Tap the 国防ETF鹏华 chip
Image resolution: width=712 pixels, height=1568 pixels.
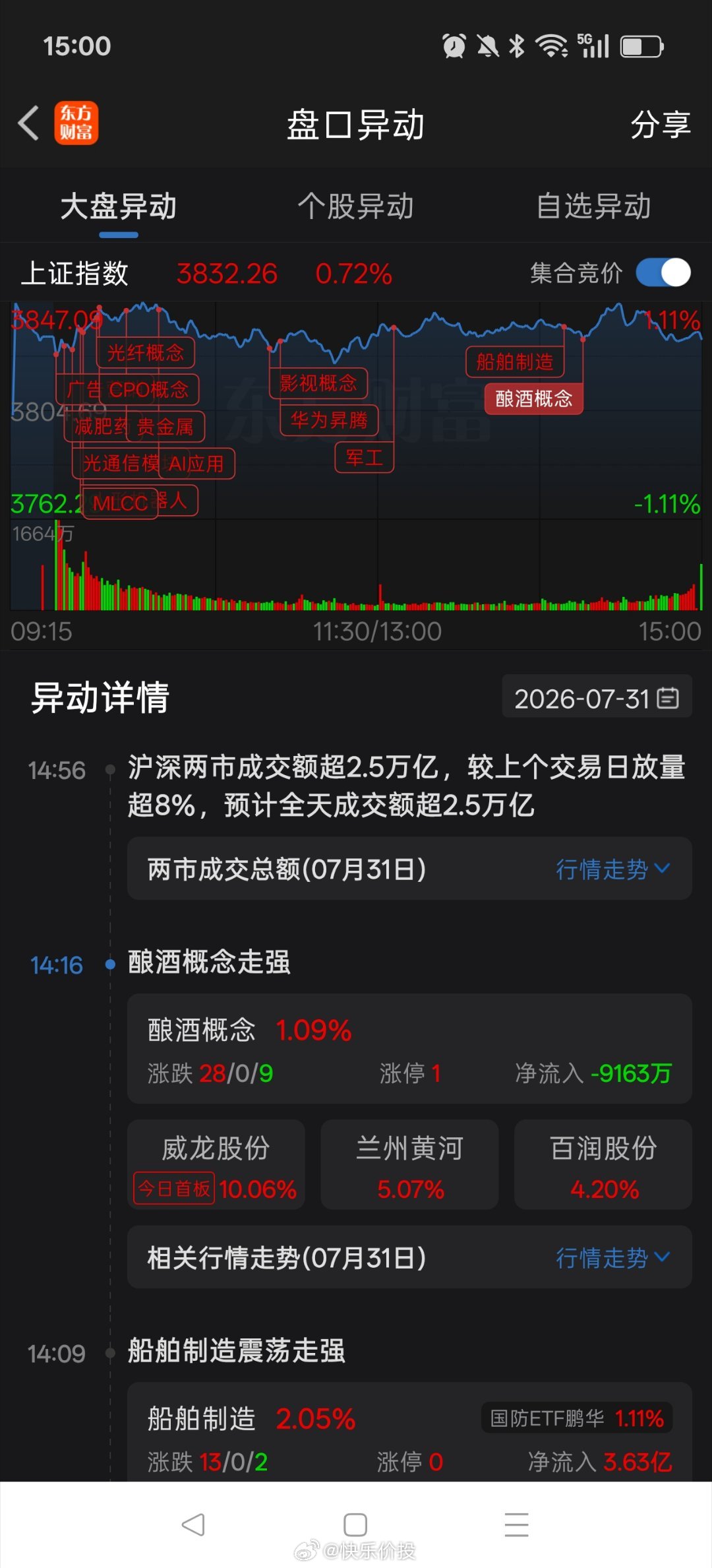tap(577, 1418)
